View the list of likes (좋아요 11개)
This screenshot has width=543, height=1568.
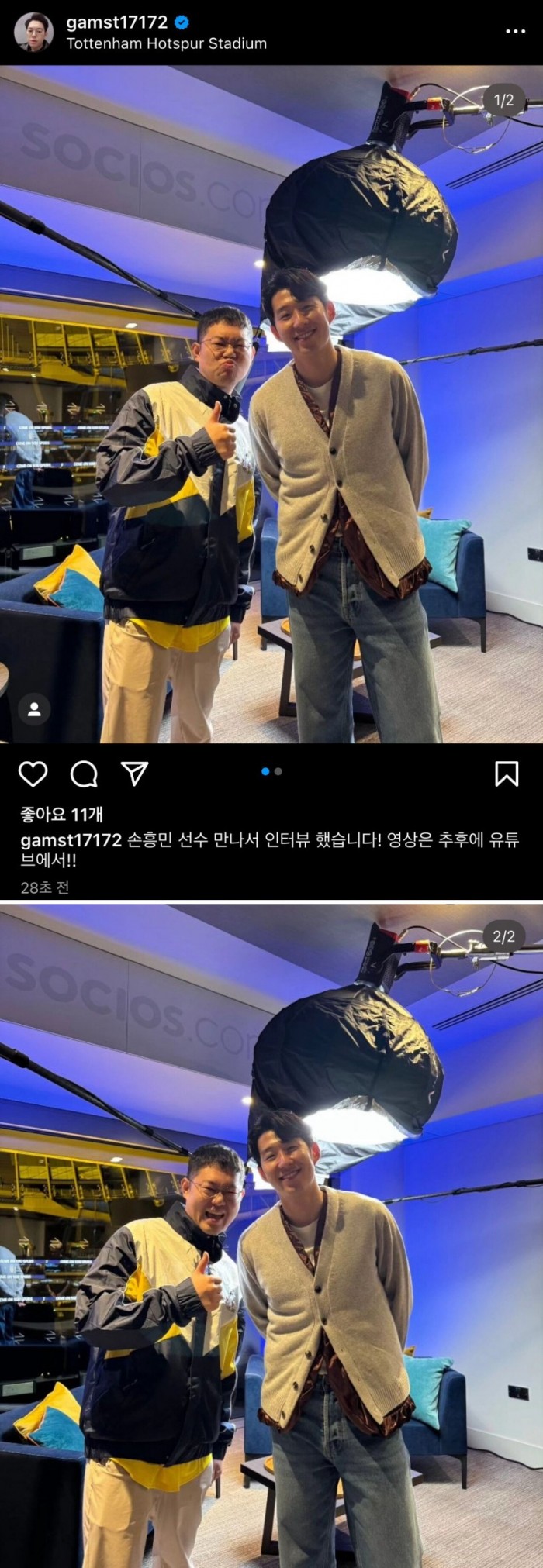(x=61, y=814)
